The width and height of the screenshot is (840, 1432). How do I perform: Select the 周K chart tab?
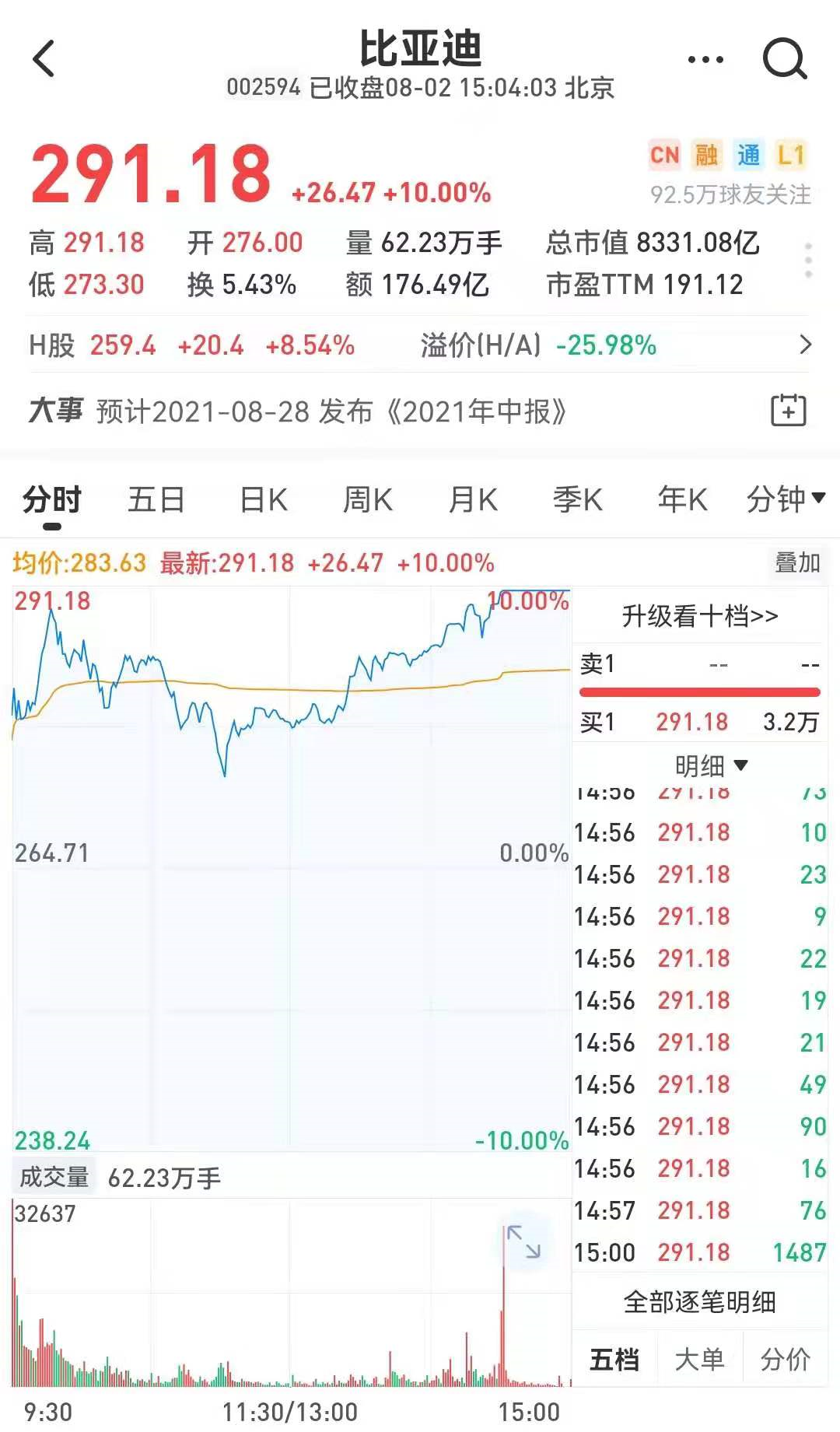368,499
